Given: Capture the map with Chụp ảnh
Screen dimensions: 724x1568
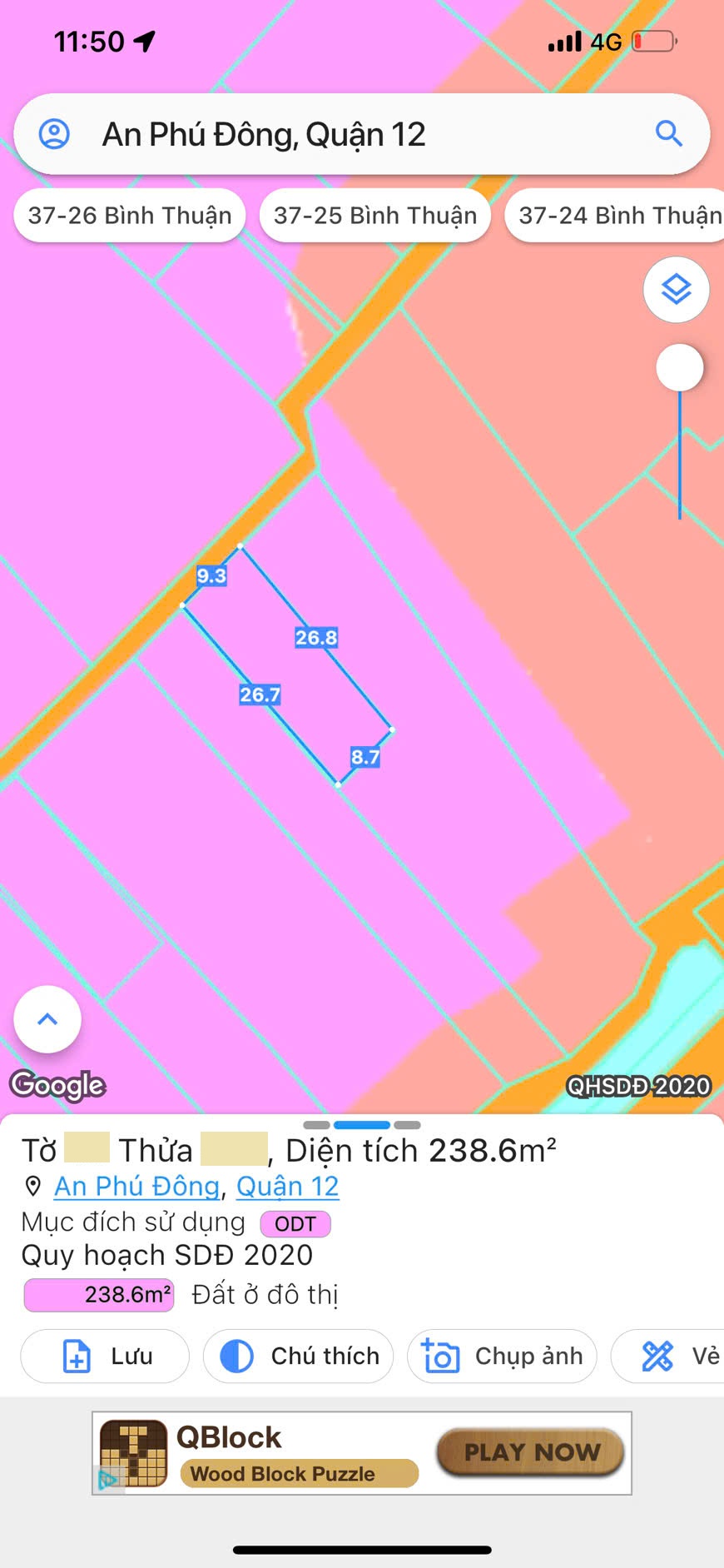Looking at the screenshot, I should tap(502, 1356).
